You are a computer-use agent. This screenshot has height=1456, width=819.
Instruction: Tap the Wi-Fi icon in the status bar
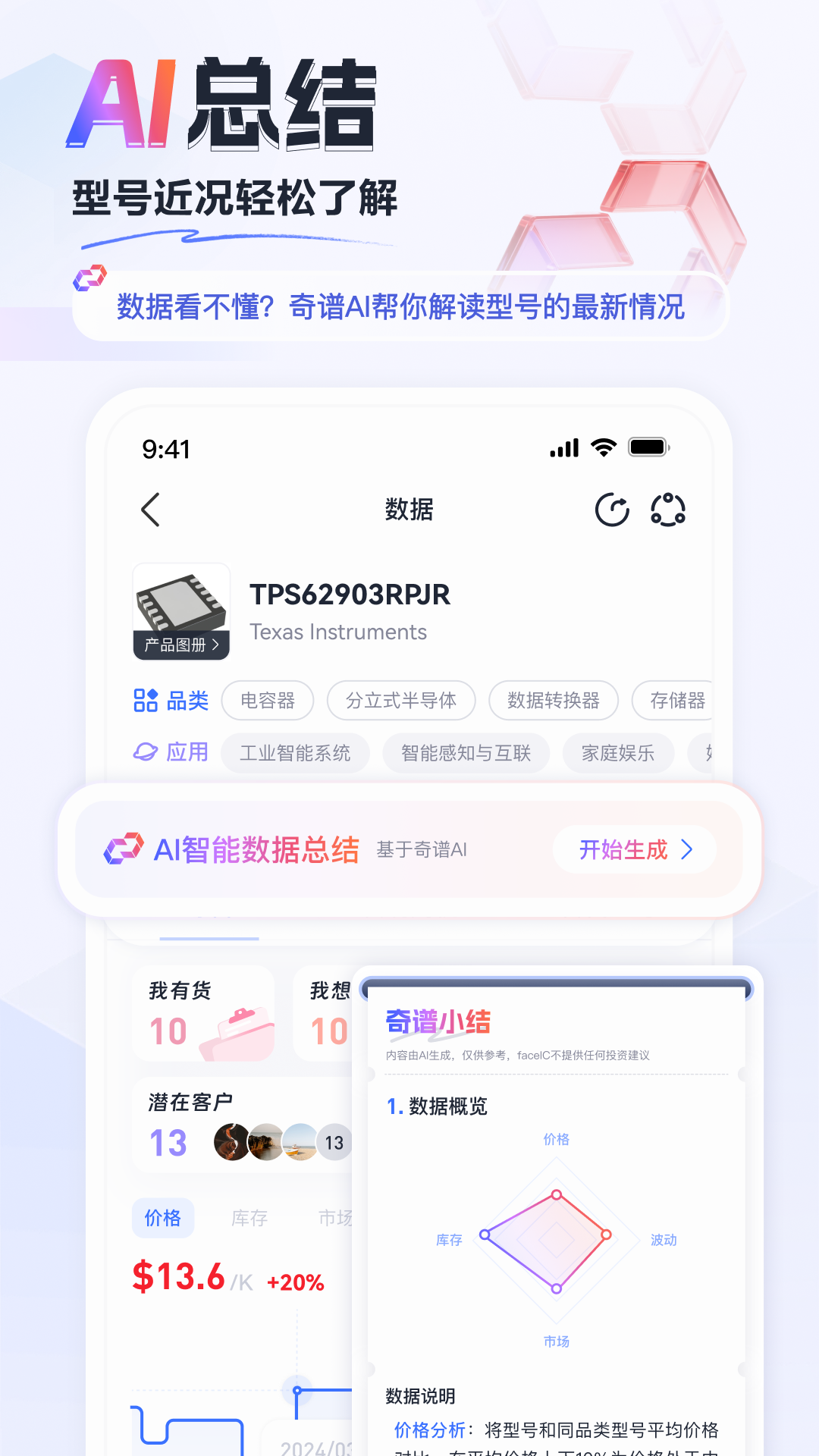(x=603, y=447)
